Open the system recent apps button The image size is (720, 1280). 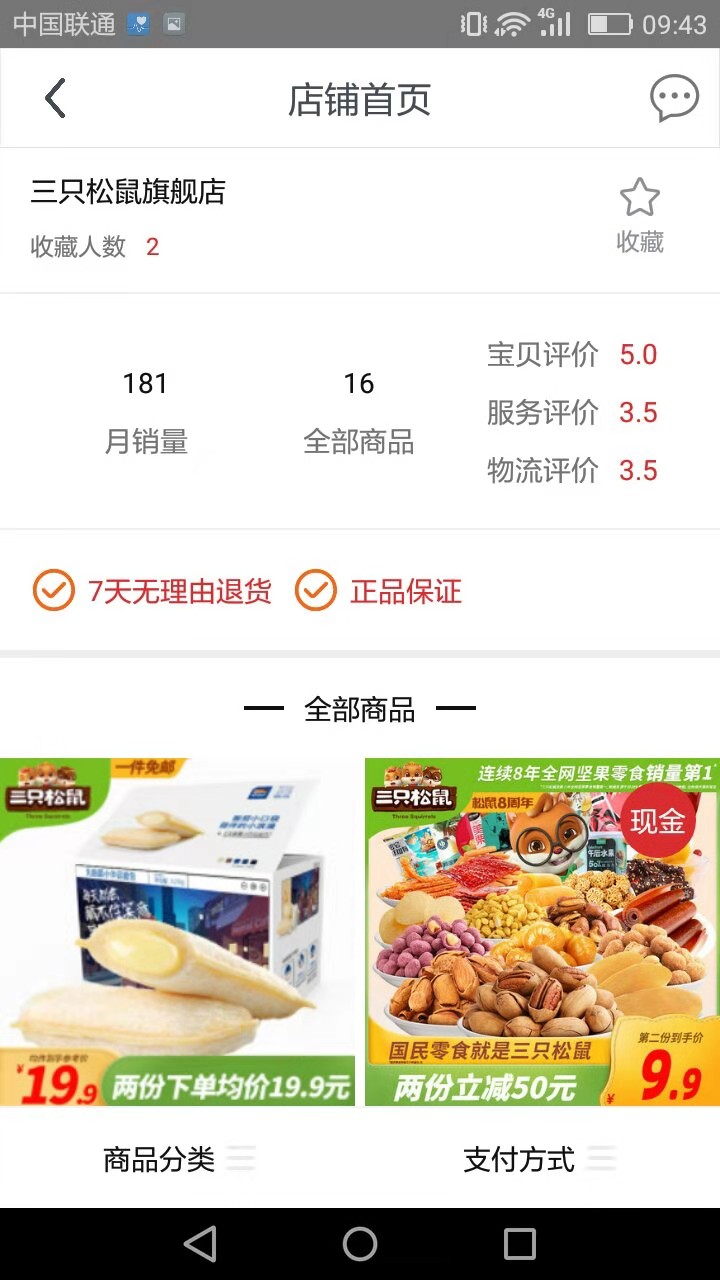coord(520,1244)
